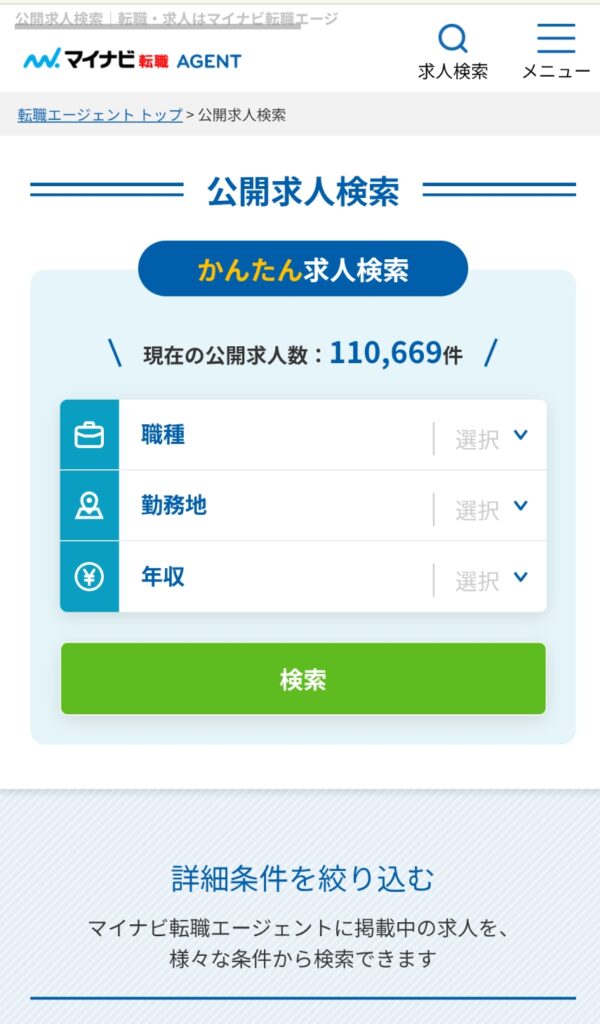Tap the green 検索 button
This screenshot has height=1024, width=600.
coord(303,679)
